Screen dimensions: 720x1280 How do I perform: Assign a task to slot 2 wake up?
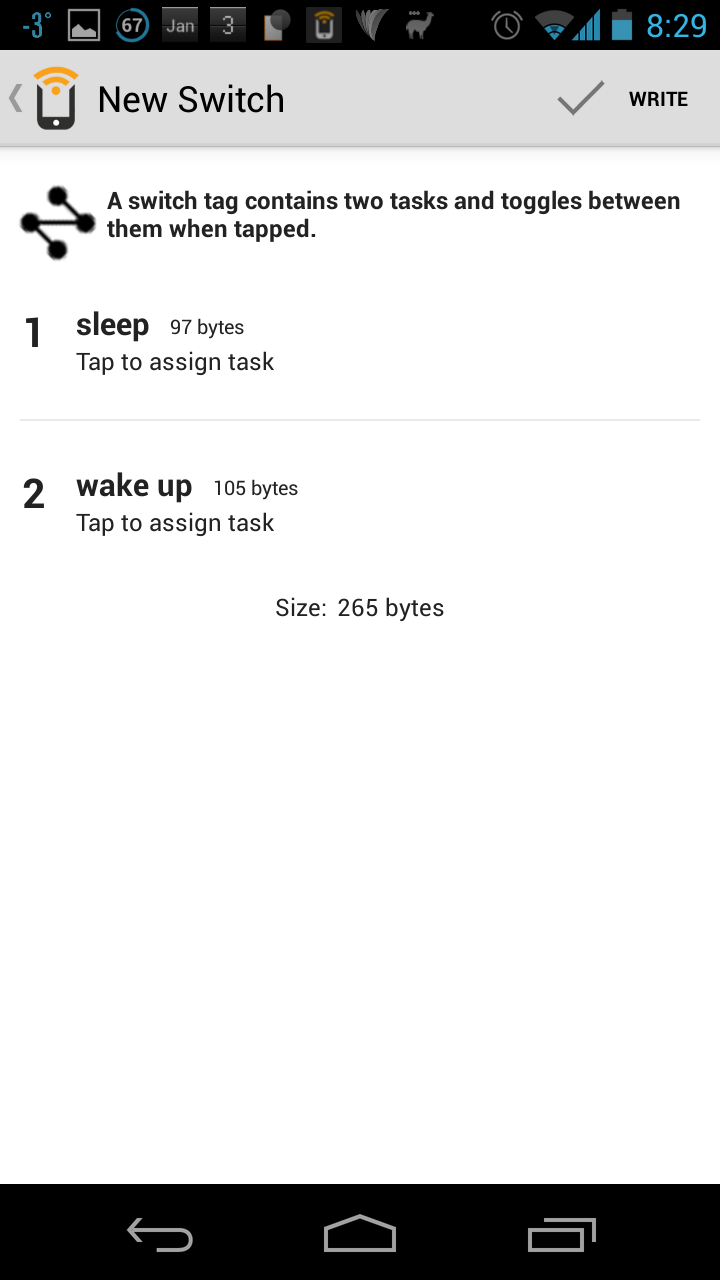(360, 503)
